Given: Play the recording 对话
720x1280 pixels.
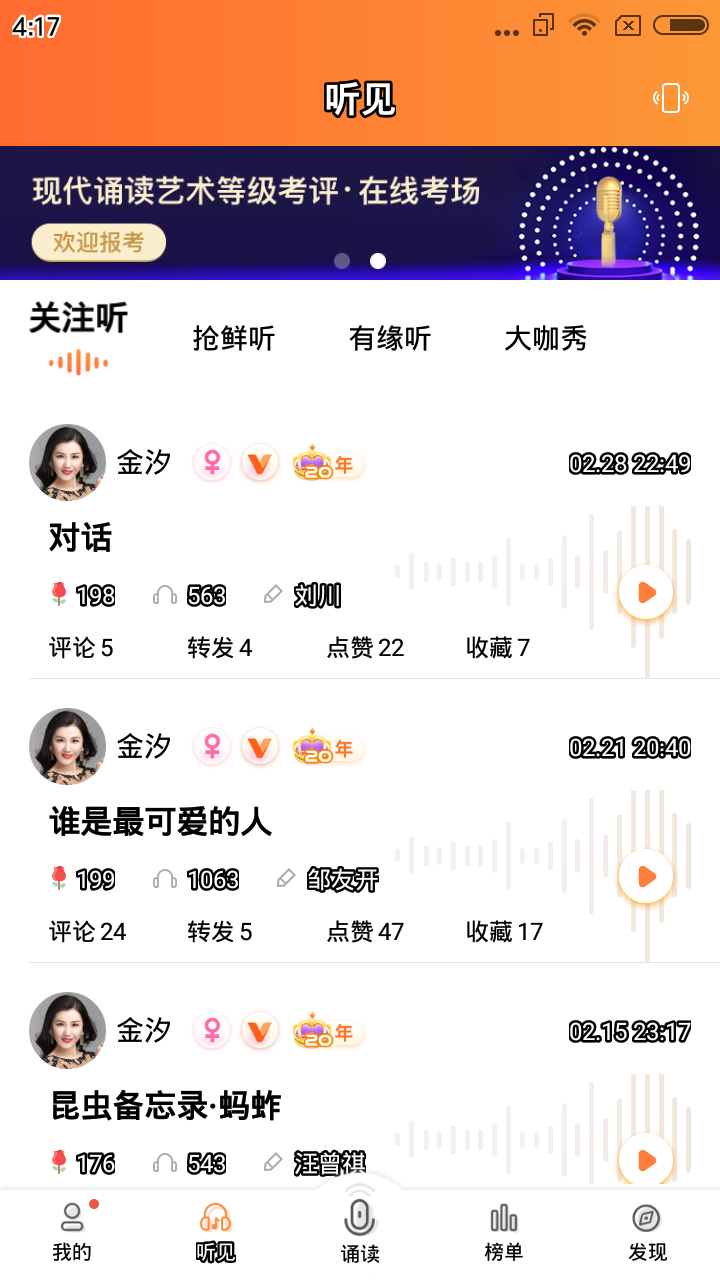Looking at the screenshot, I should tap(646, 592).
